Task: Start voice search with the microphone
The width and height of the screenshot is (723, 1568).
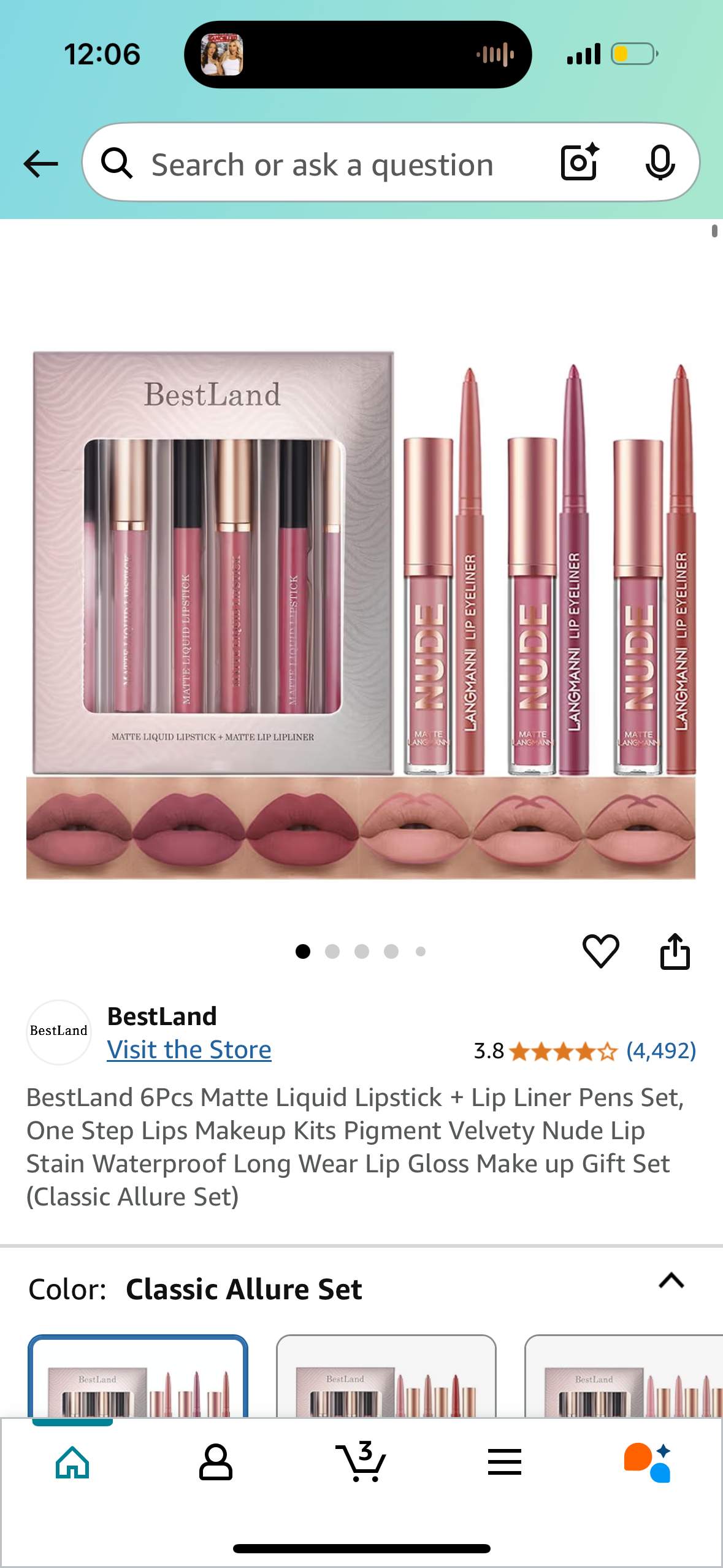Action: [x=660, y=163]
